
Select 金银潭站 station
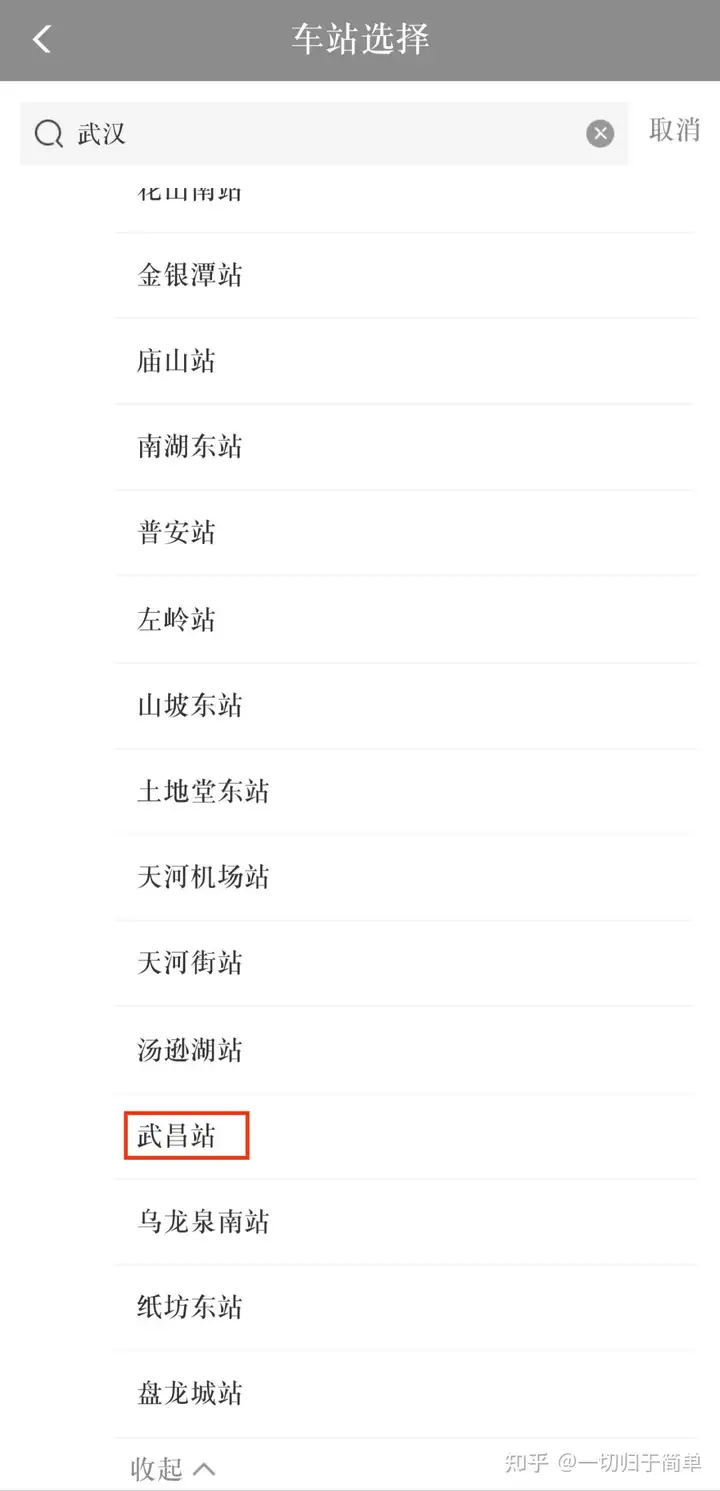189,275
